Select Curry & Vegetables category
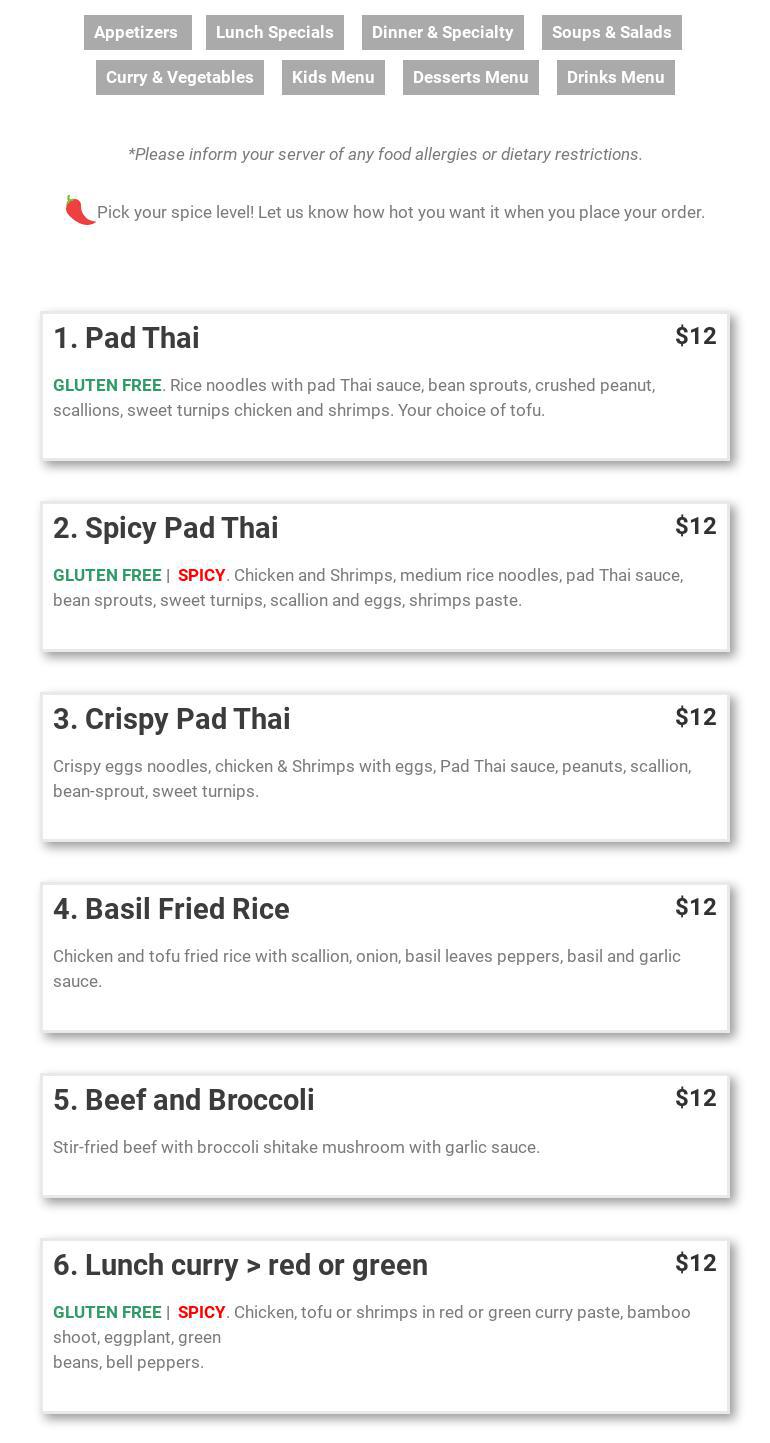 pos(179,77)
